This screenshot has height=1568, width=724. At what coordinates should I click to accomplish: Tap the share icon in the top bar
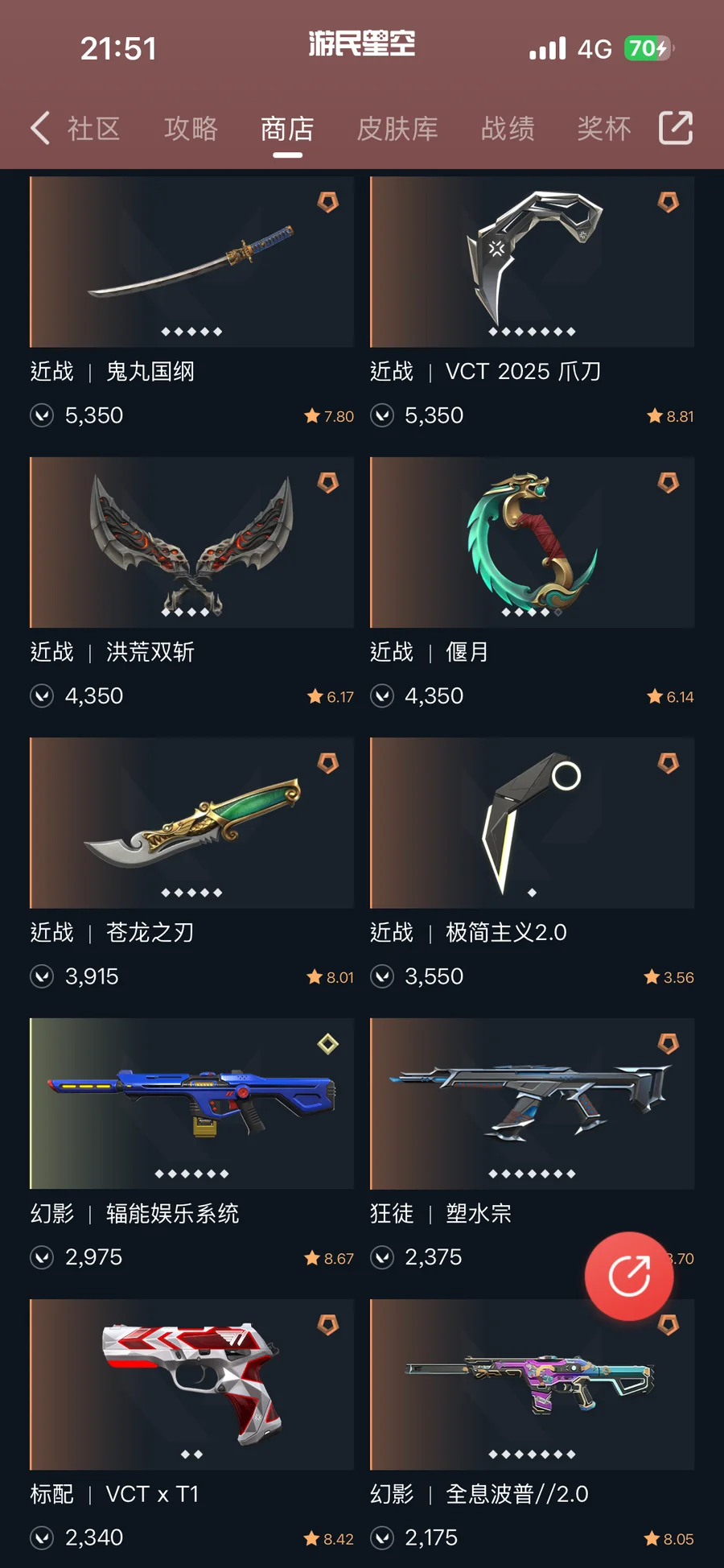pyautogui.click(x=676, y=127)
